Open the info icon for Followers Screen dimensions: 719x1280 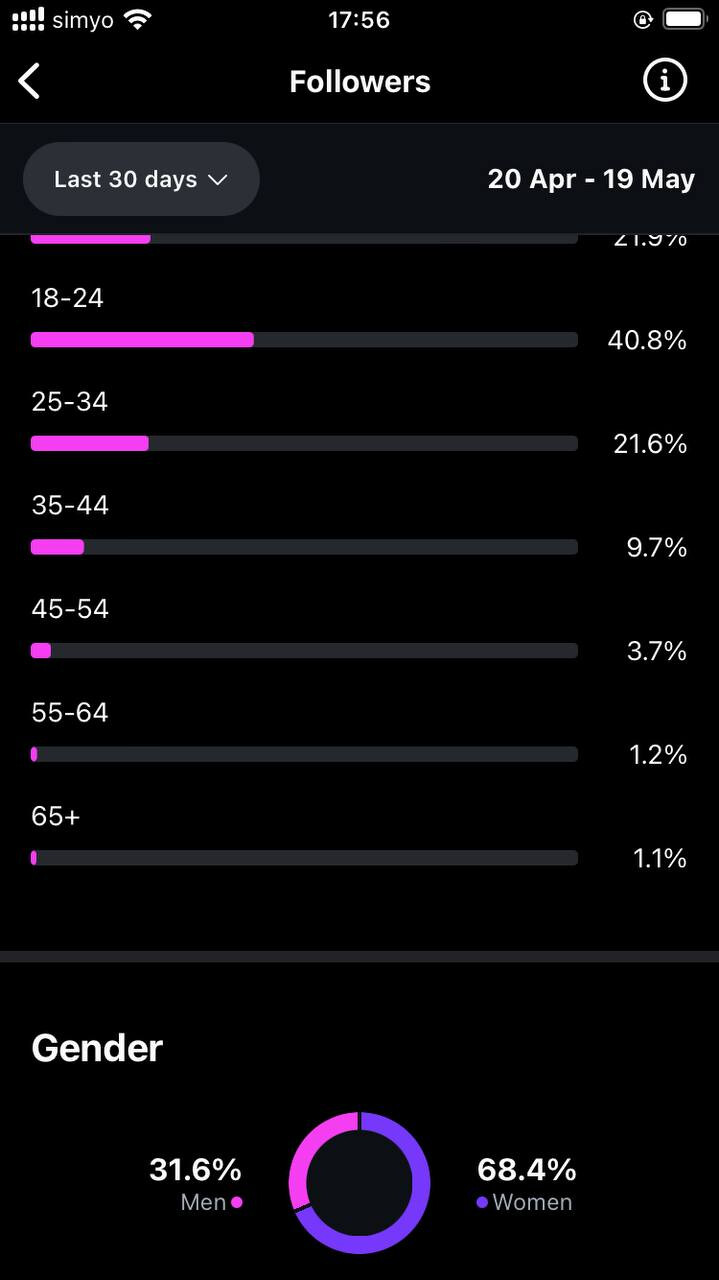[x=665, y=80]
